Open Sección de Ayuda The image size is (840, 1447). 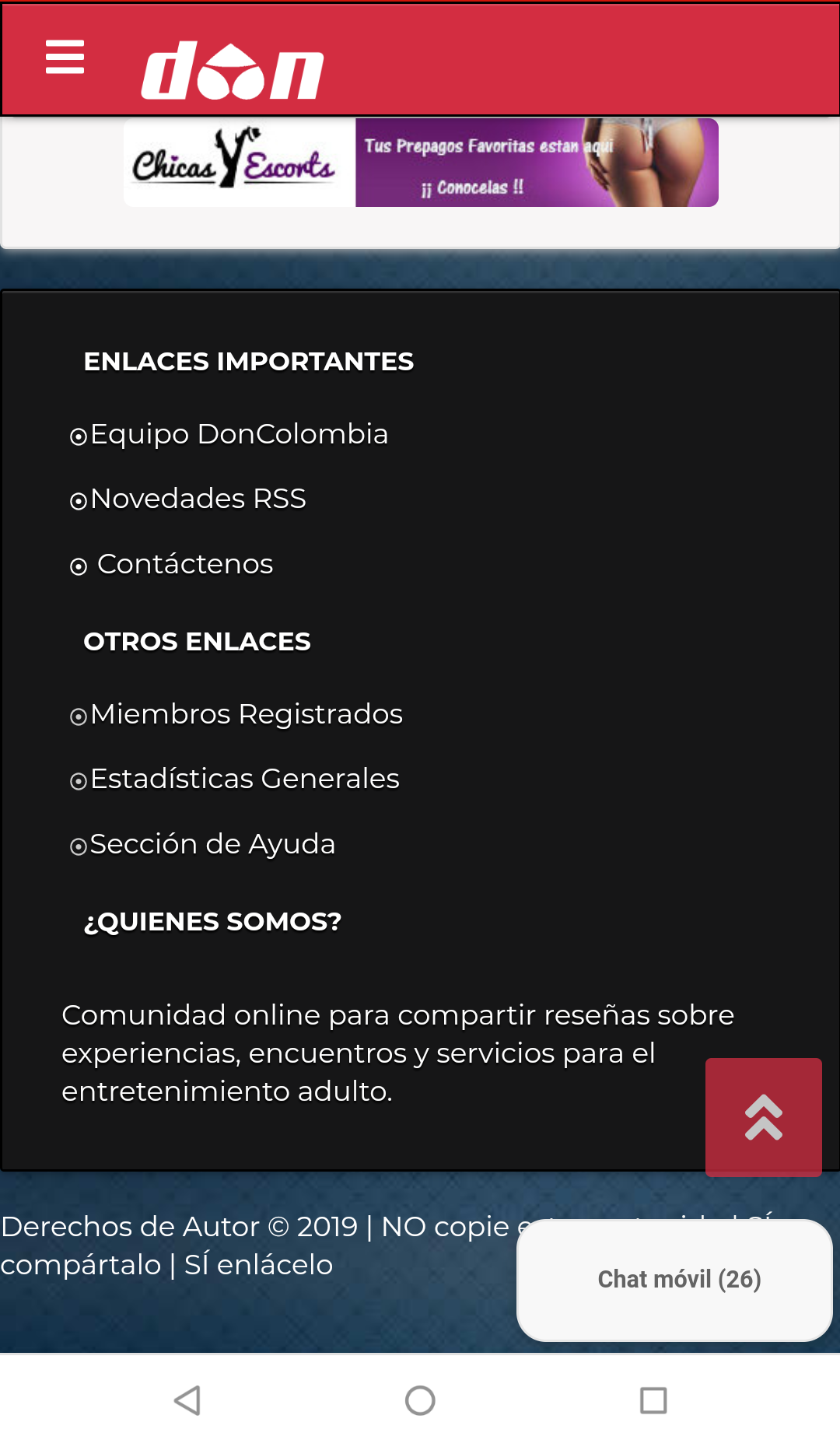coord(212,844)
